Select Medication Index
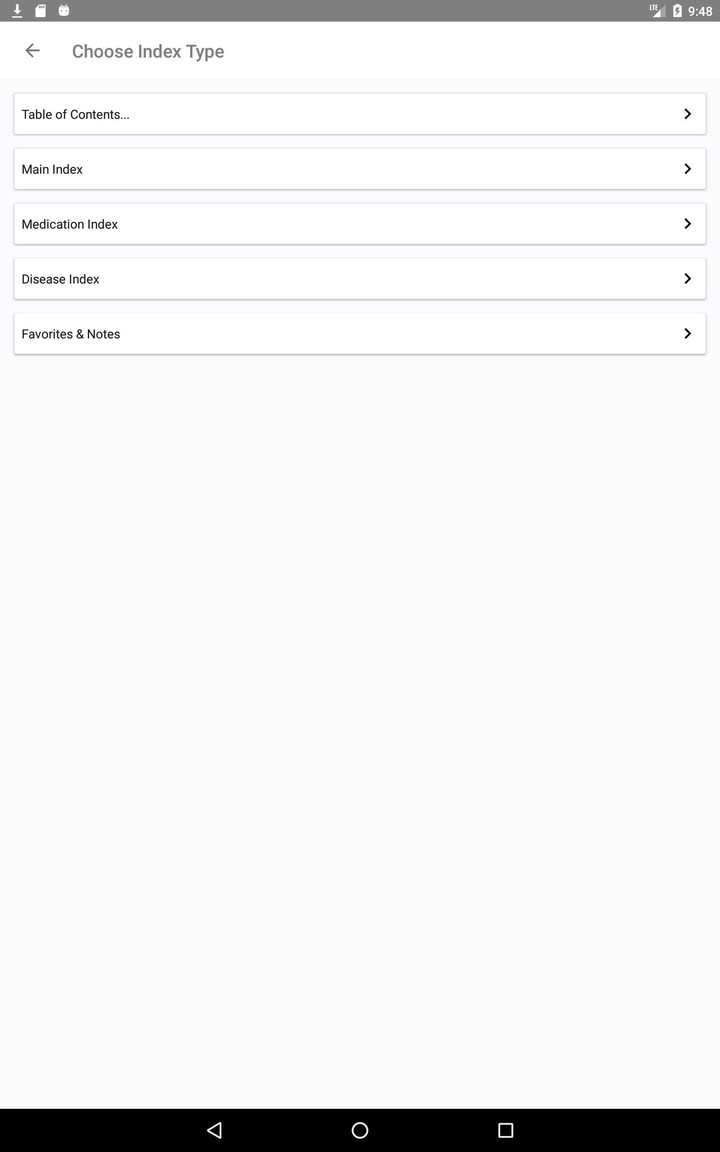This screenshot has height=1152, width=720. click(x=360, y=224)
